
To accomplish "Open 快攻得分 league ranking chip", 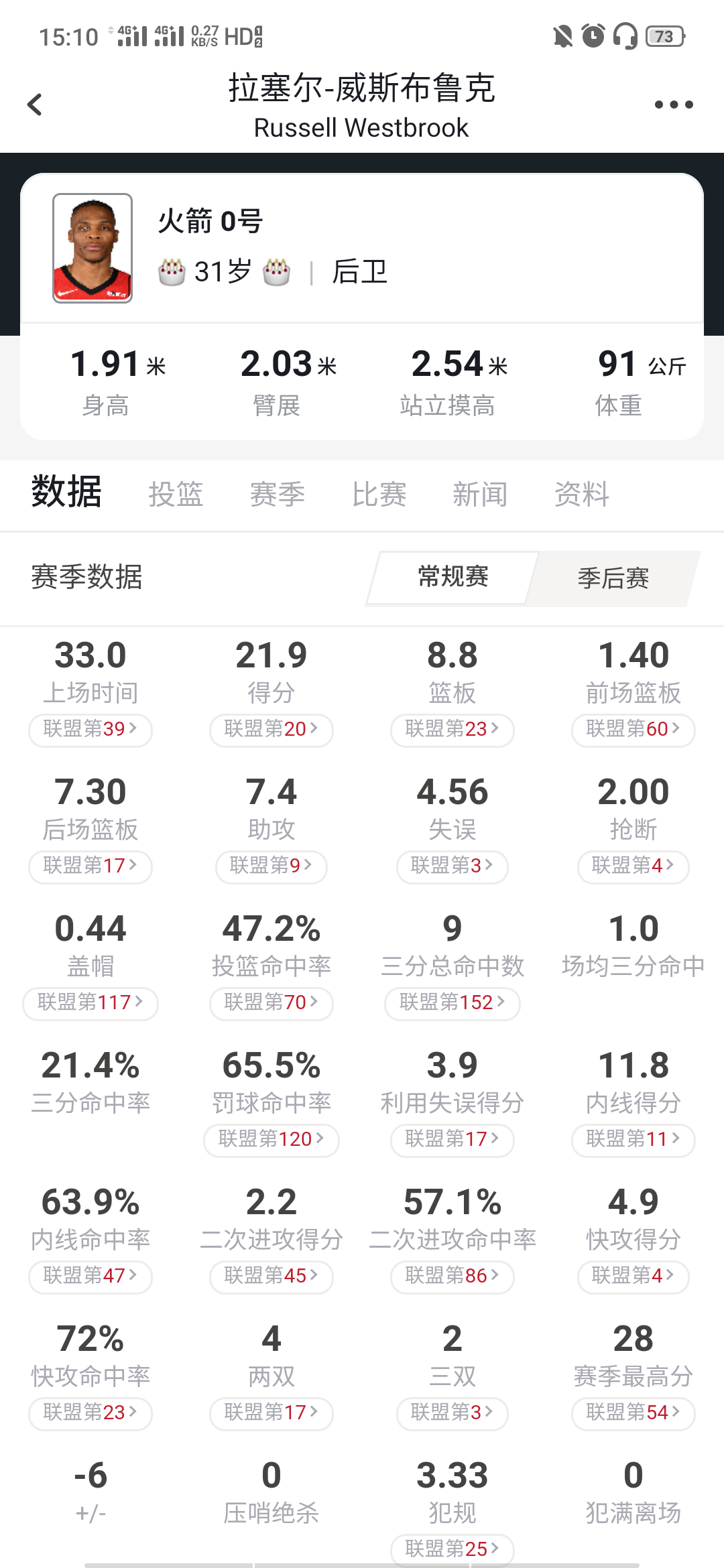I will pos(633,1276).
